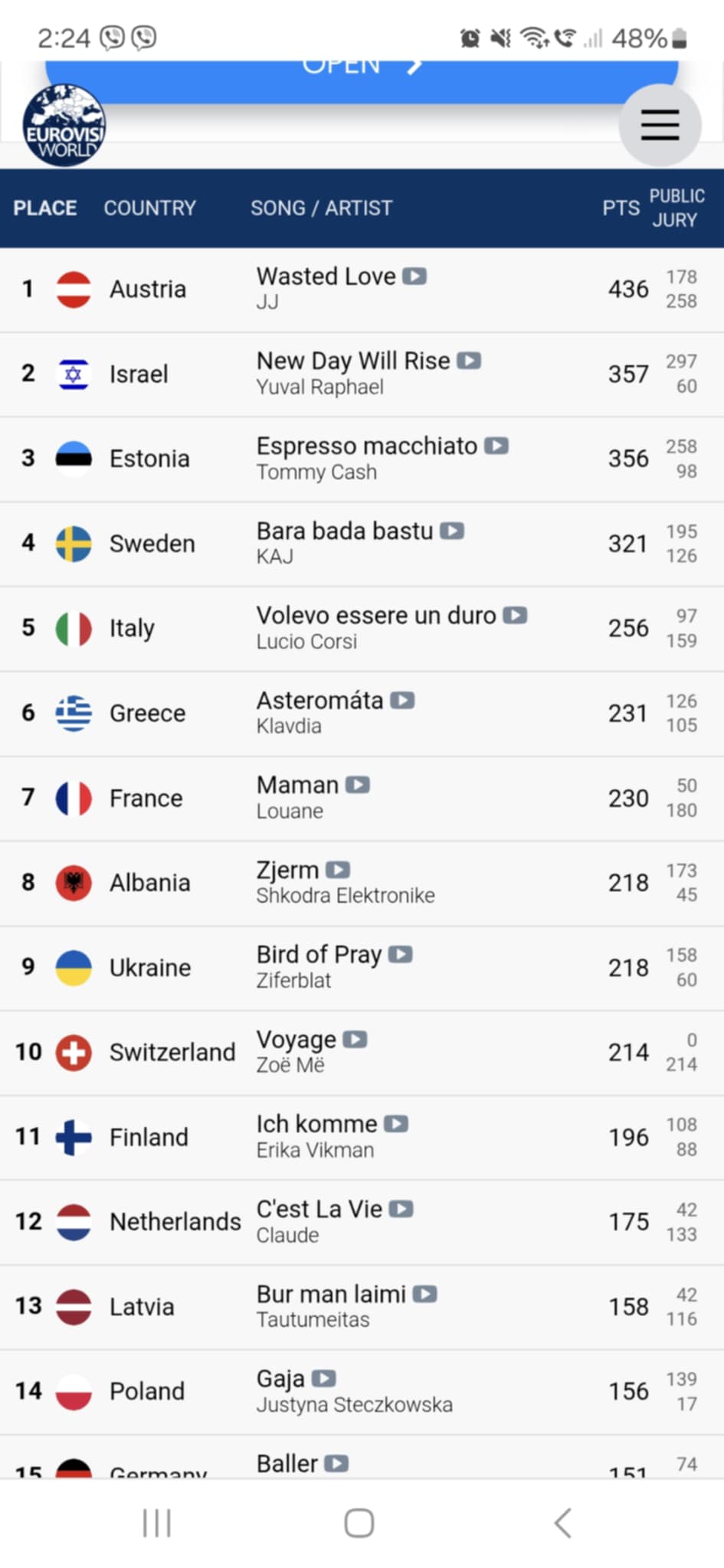Viewport: 724px width, 1568px height.
Task: Play the Baller video
Action: (337, 1463)
